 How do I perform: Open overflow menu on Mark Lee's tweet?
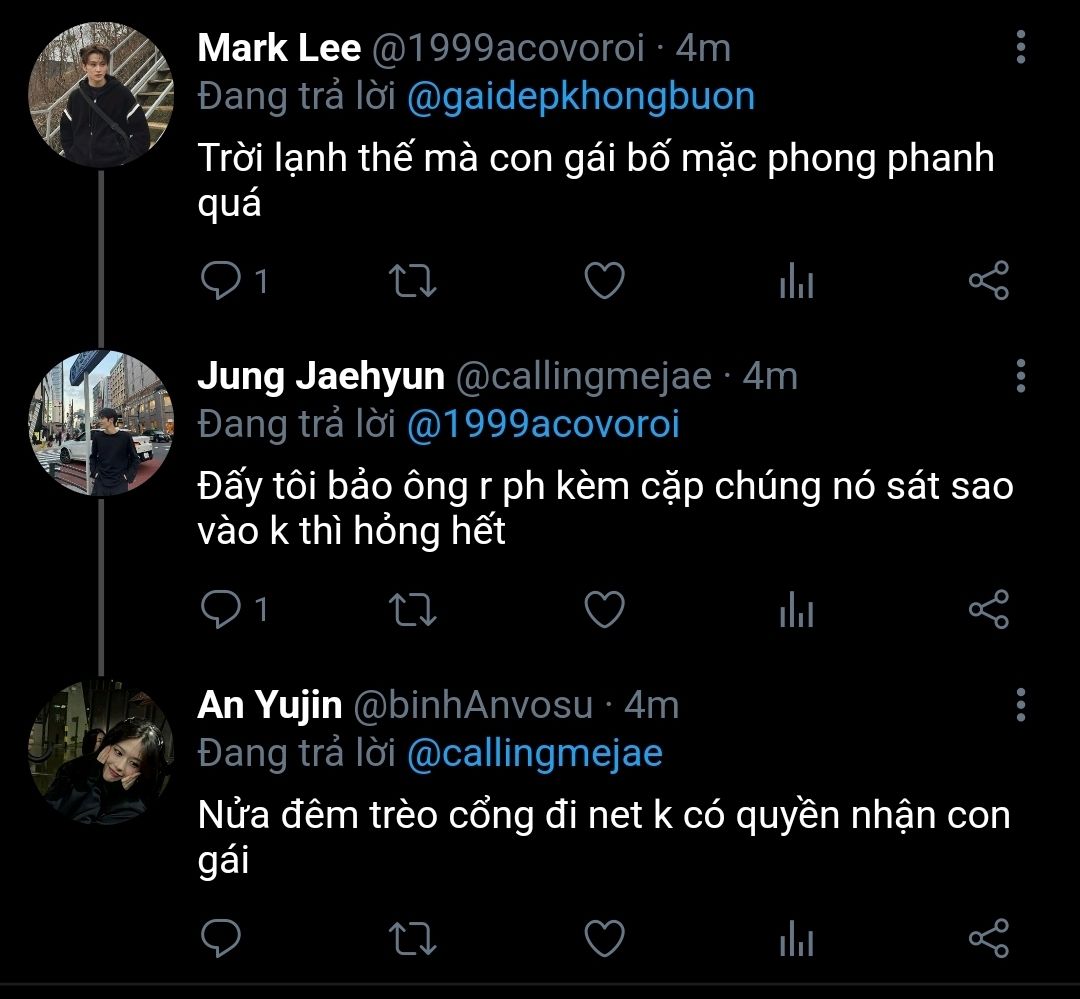[1020, 47]
